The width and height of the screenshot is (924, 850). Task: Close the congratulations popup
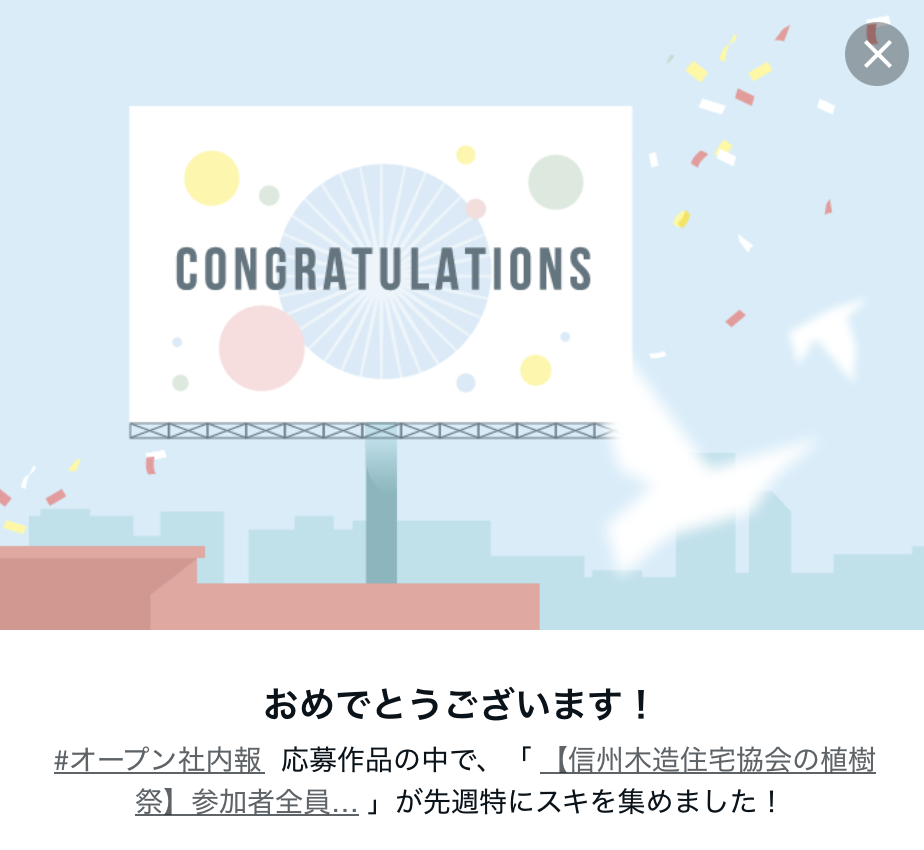pyautogui.click(x=876, y=54)
